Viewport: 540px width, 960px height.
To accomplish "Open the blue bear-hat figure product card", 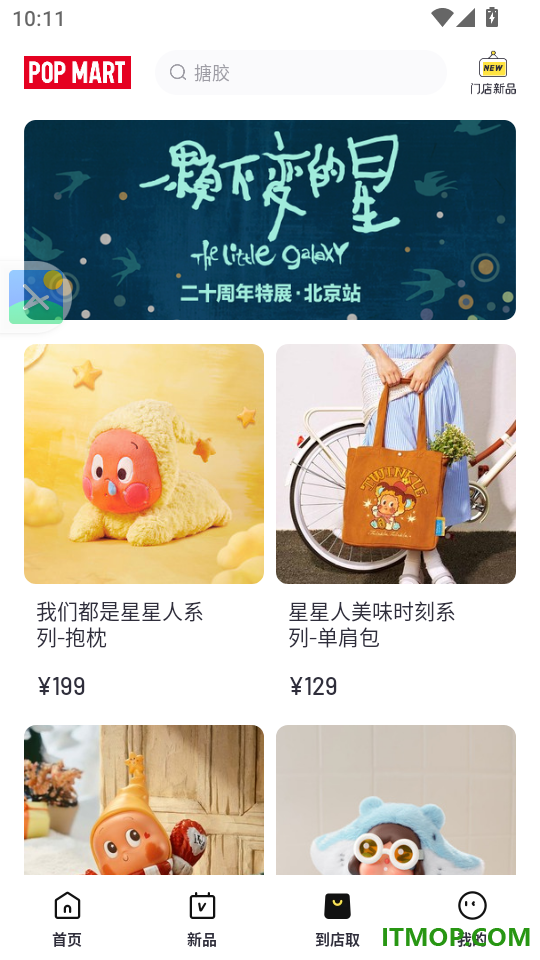I will [396, 800].
